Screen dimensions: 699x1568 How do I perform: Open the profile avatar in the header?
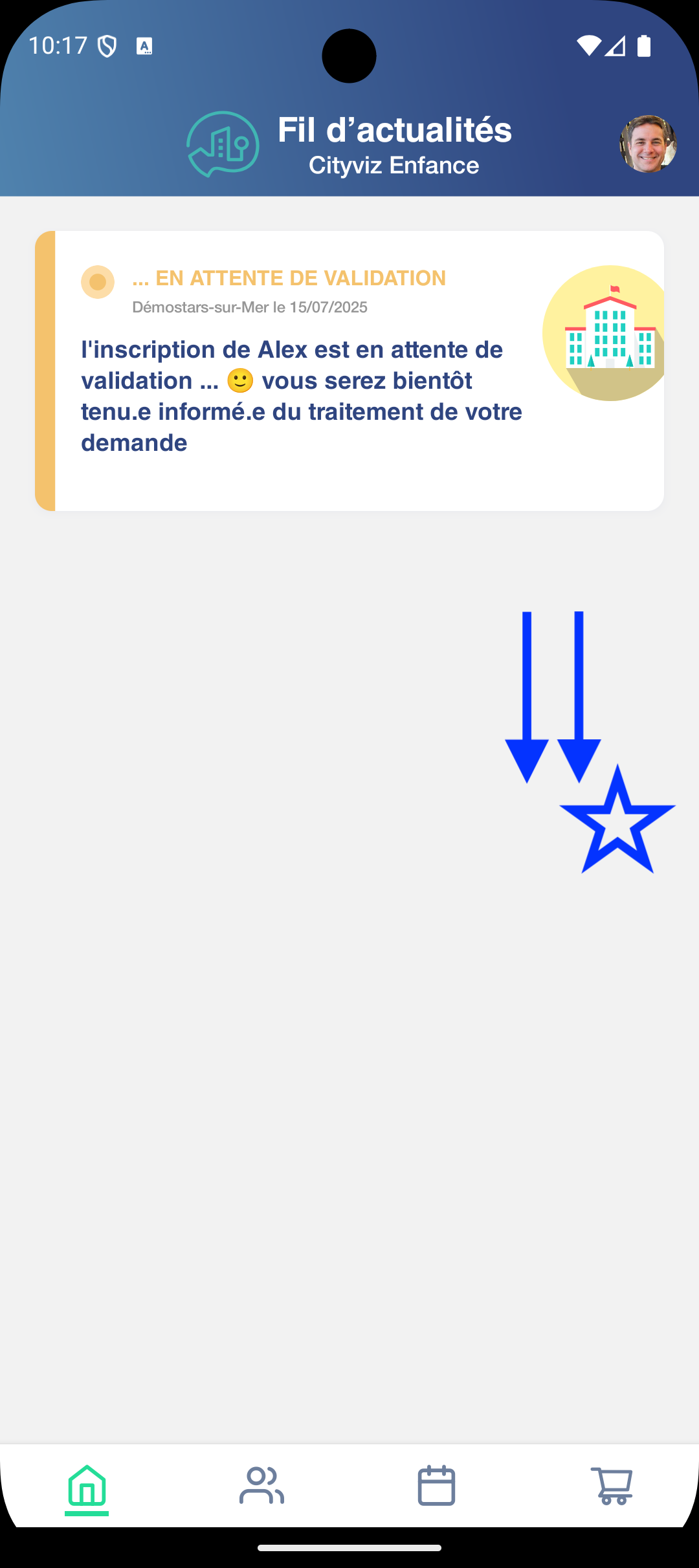click(648, 144)
